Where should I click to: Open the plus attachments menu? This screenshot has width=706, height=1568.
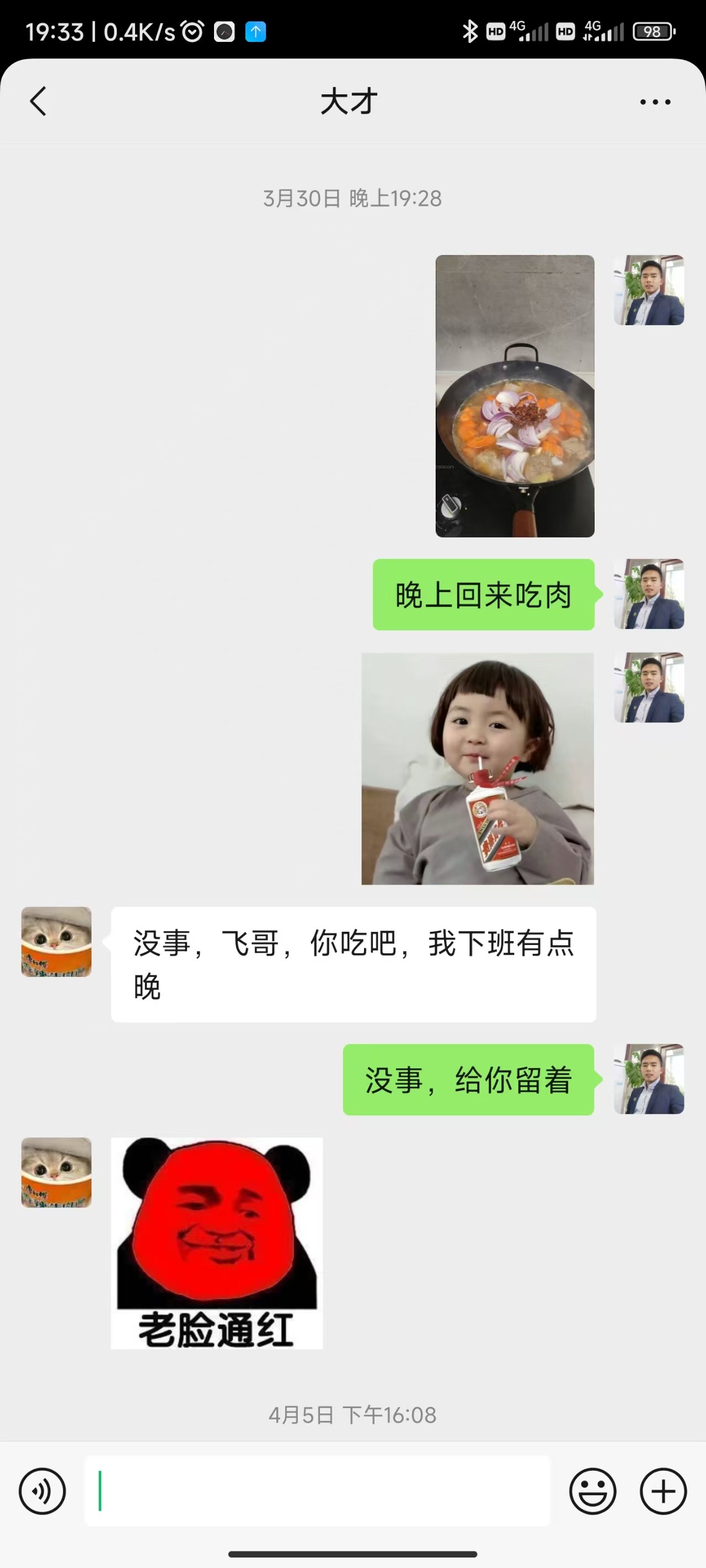click(663, 1491)
